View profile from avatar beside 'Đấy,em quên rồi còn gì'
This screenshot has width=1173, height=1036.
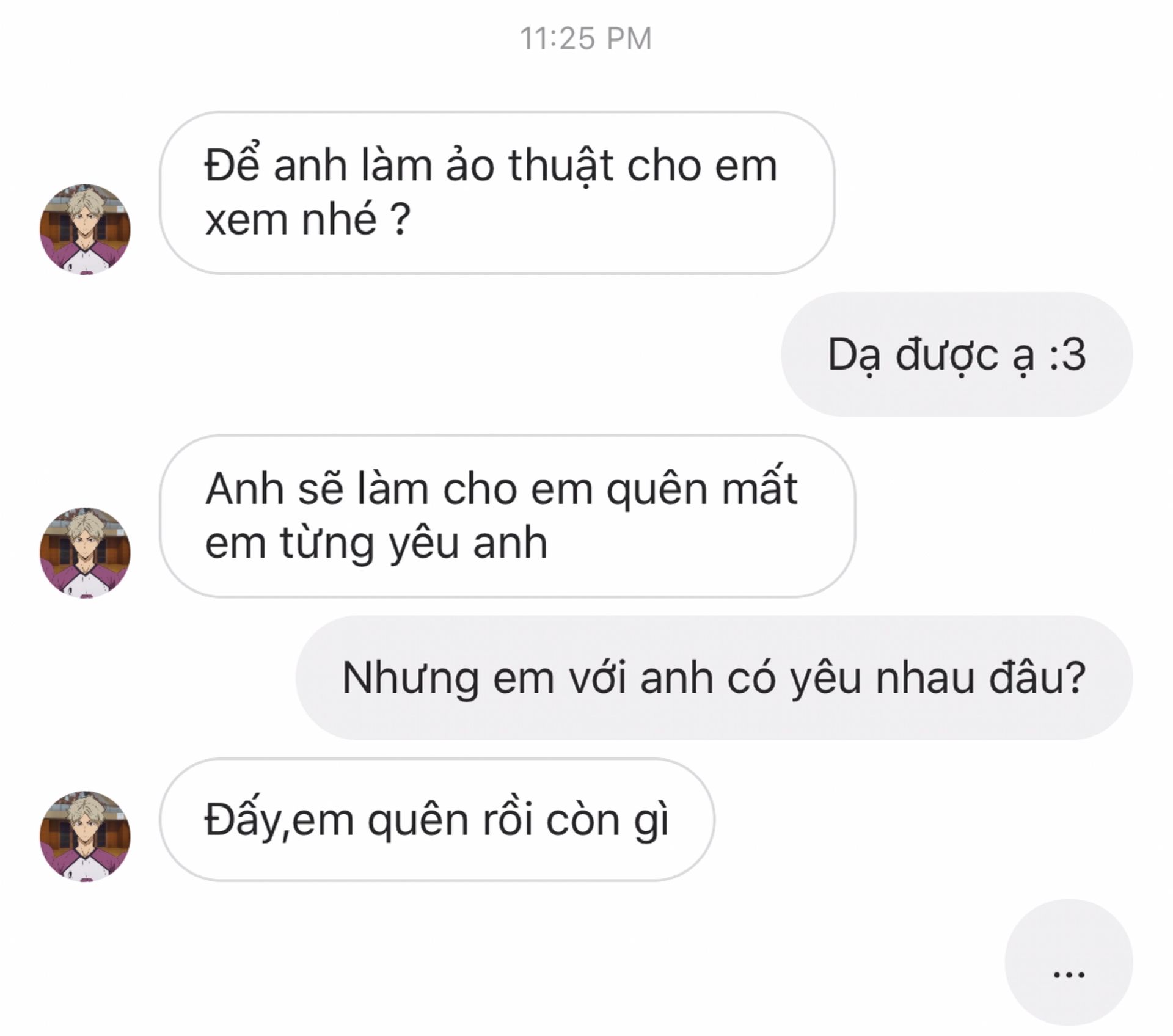(x=85, y=836)
